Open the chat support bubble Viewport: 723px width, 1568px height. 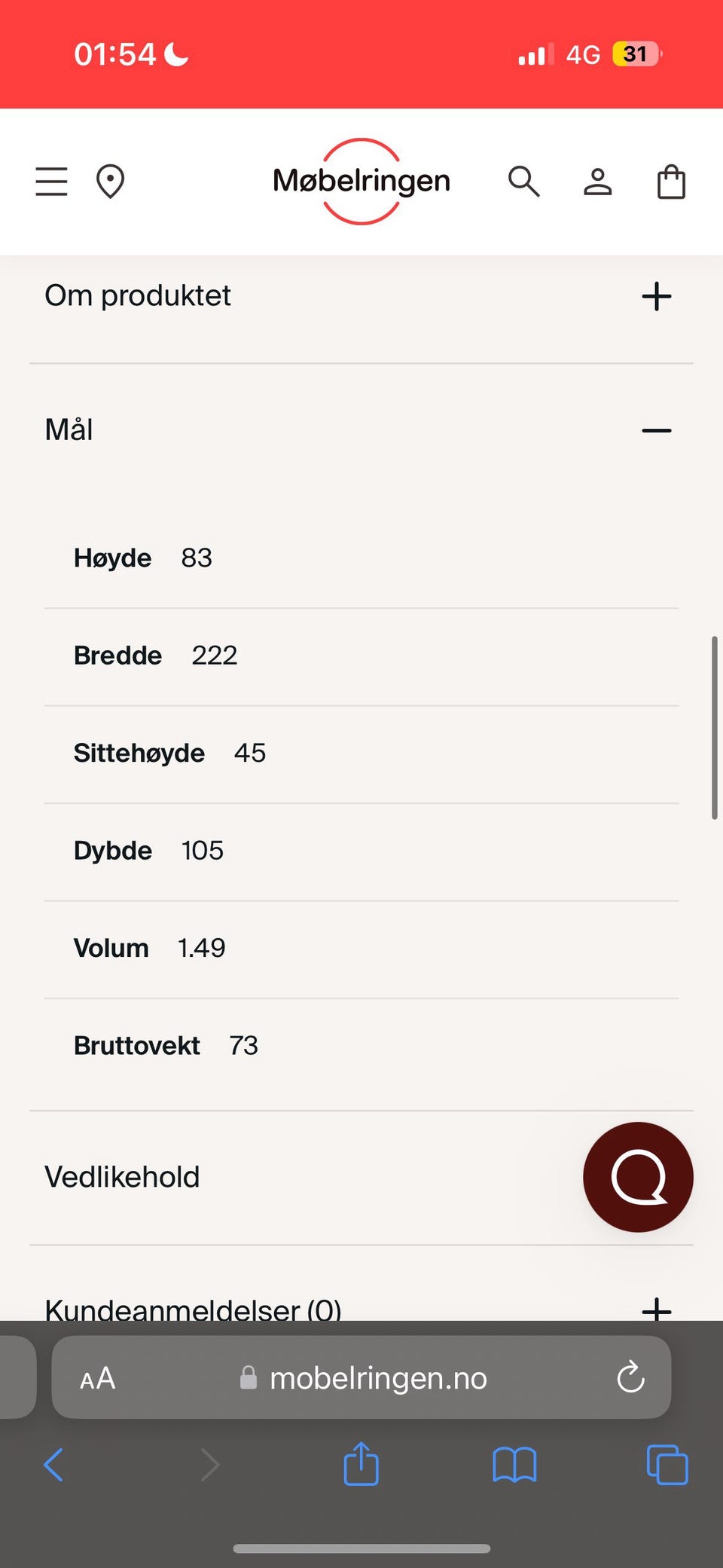tap(638, 1177)
